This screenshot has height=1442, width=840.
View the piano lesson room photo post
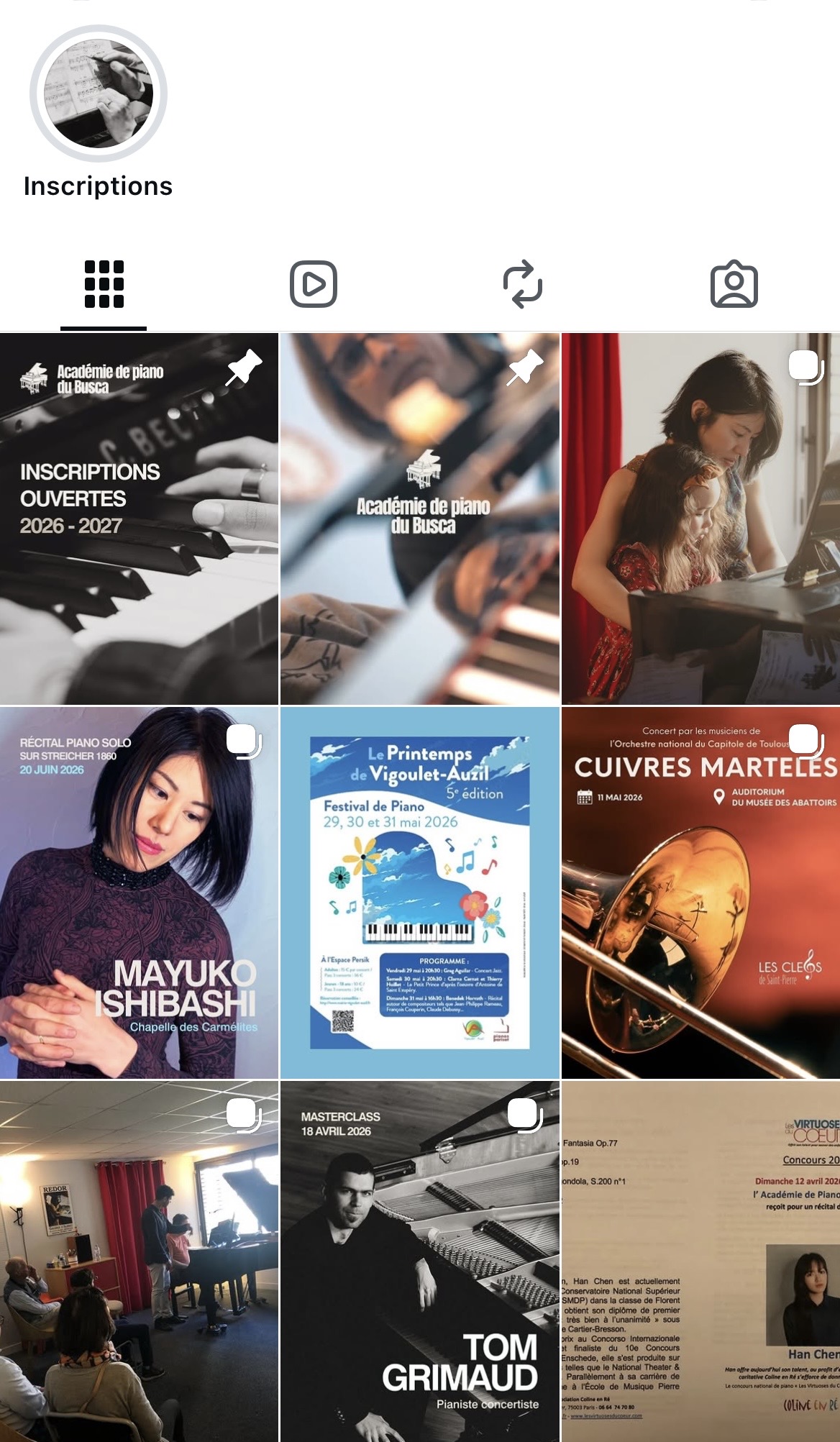139,1261
